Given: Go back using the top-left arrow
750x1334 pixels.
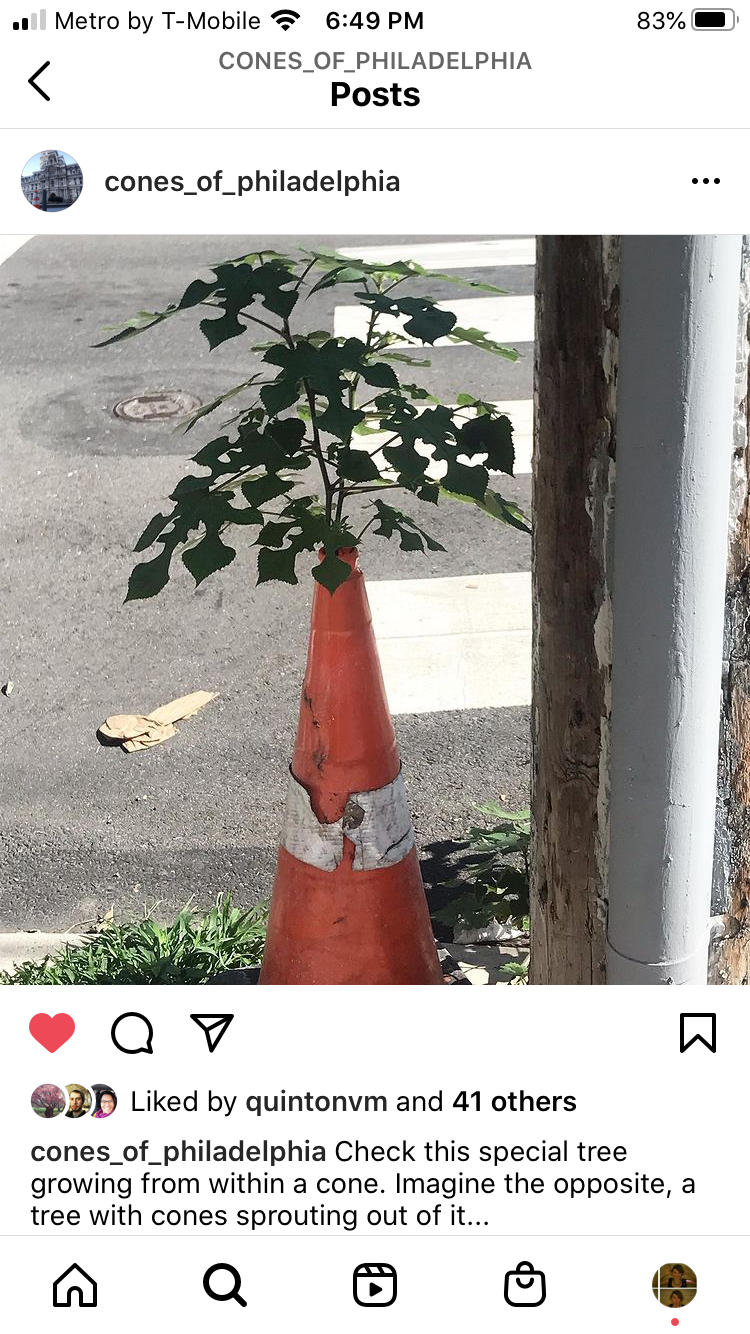Looking at the screenshot, I should tap(40, 81).
